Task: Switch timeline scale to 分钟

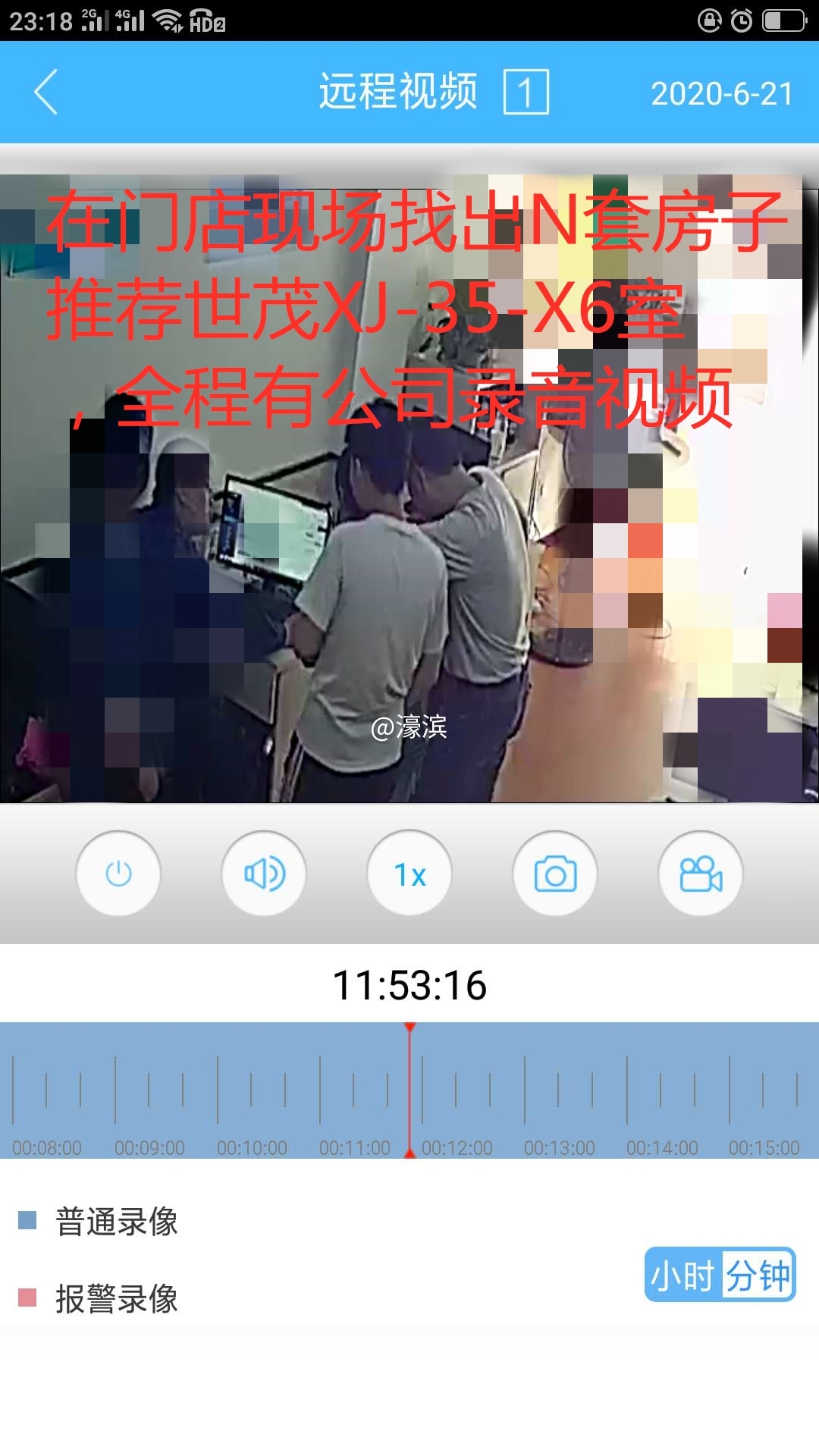Action: coord(757,1276)
